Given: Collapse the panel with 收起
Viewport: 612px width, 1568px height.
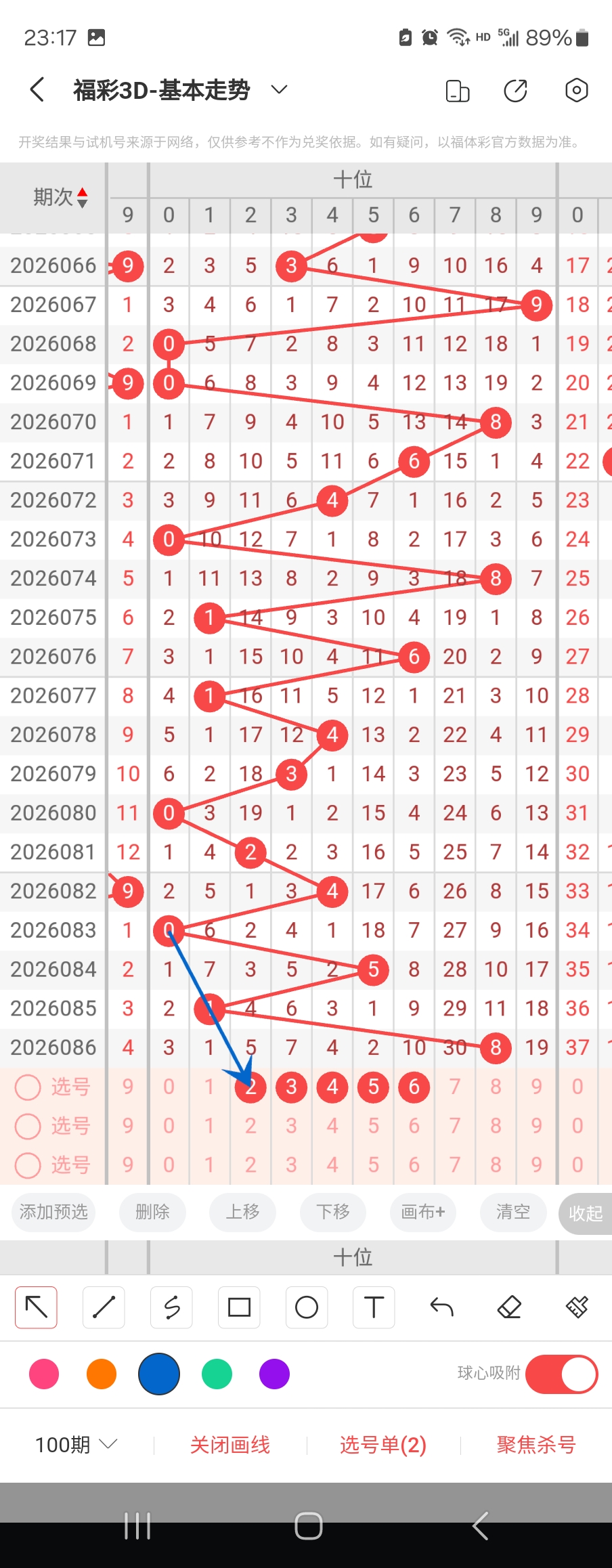Looking at the screenshot, I should coord(586,1213).
